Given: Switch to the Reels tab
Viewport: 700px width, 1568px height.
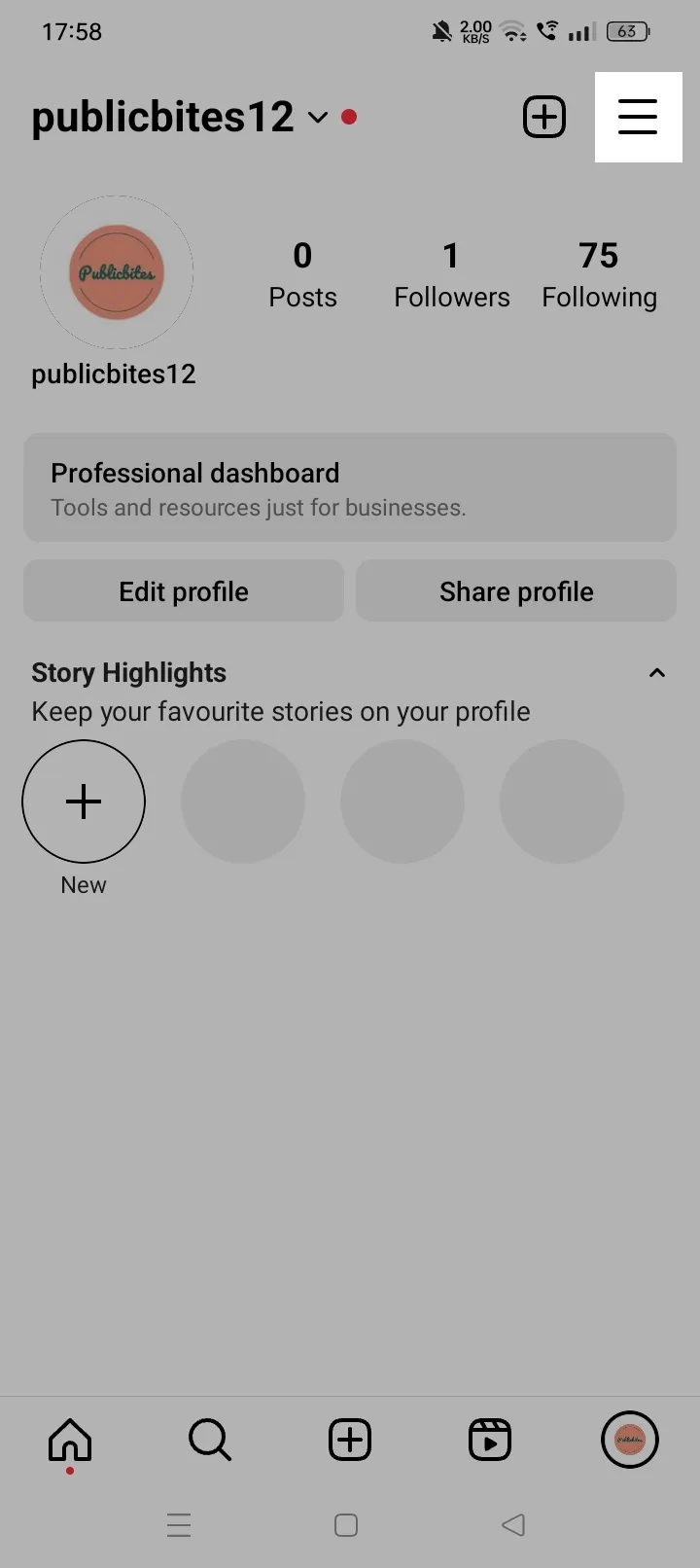Looking at the screenshot, I should (490, 1440).
